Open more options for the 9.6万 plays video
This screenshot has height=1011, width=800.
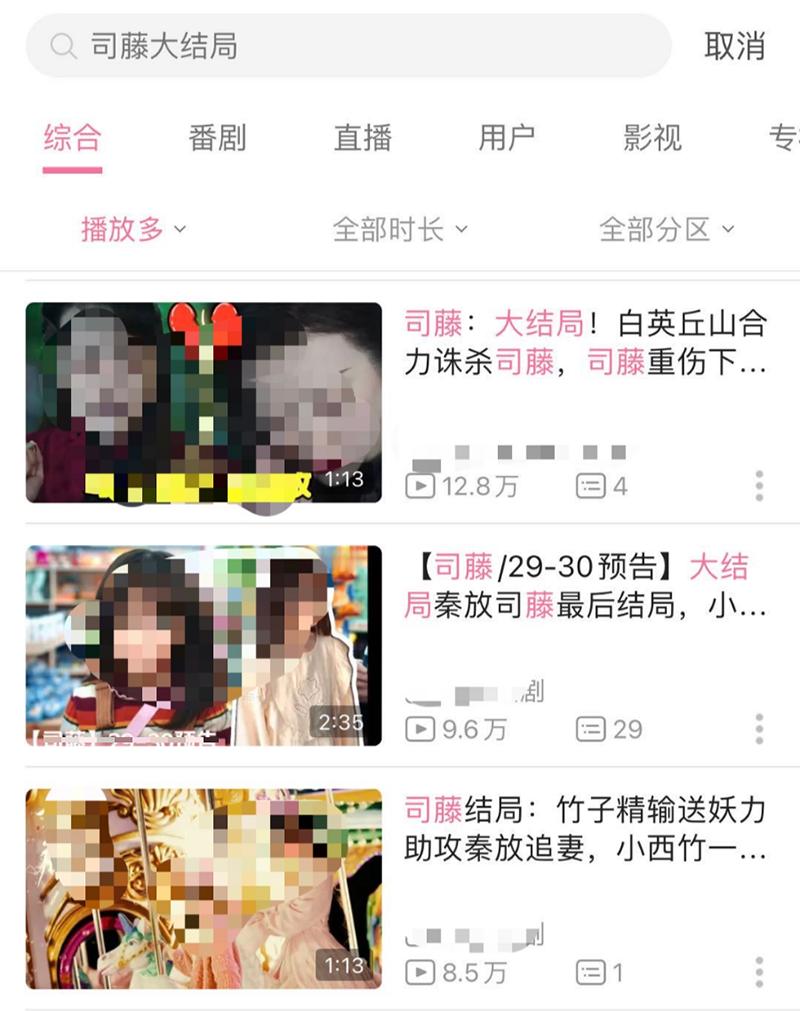point(759,728)
